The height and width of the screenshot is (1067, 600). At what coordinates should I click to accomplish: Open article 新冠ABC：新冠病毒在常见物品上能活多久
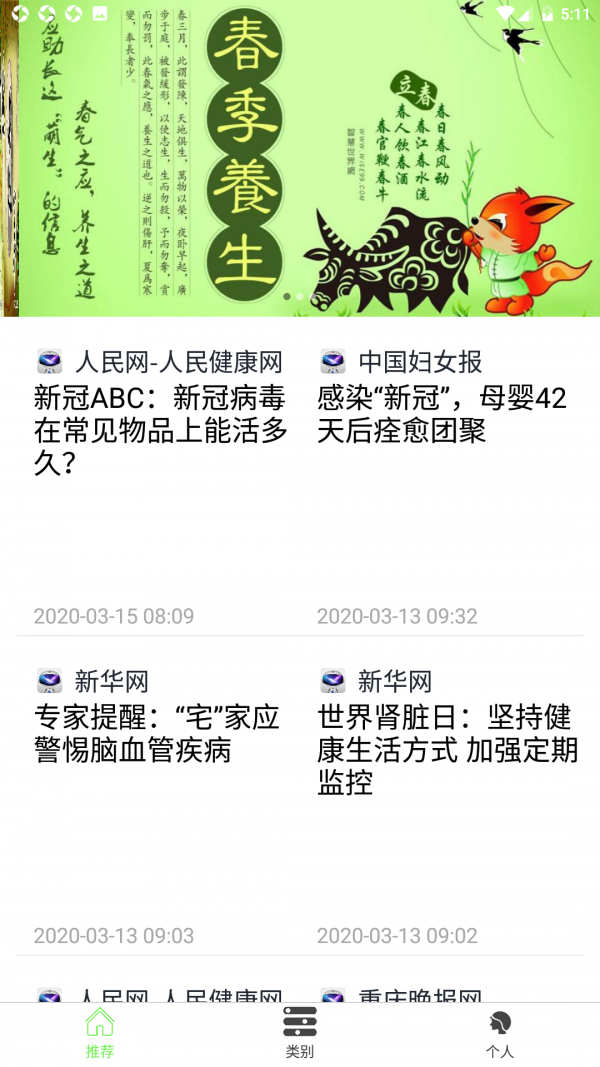click(x=160, y=431)
